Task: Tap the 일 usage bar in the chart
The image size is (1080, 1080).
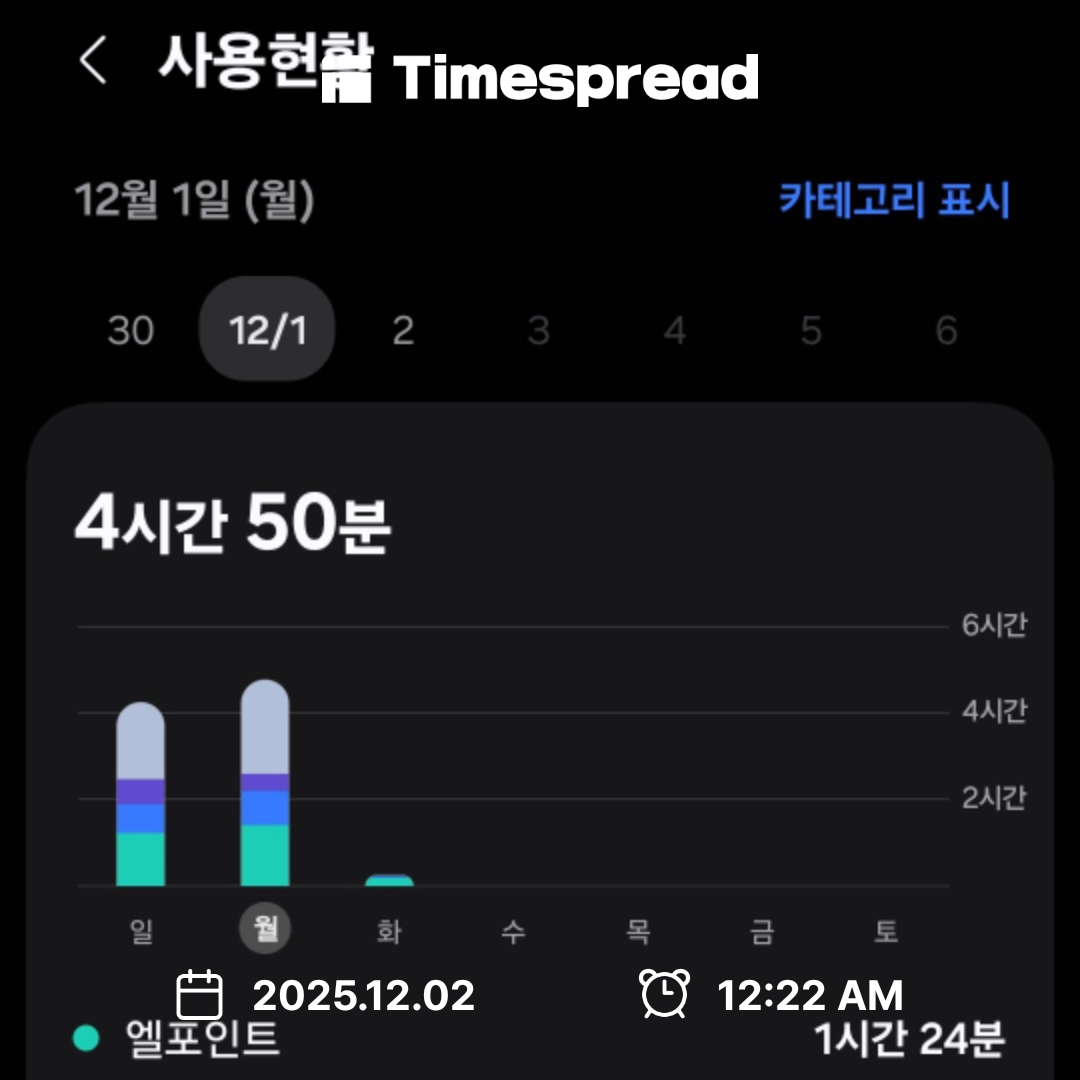Action: point(141,795)
